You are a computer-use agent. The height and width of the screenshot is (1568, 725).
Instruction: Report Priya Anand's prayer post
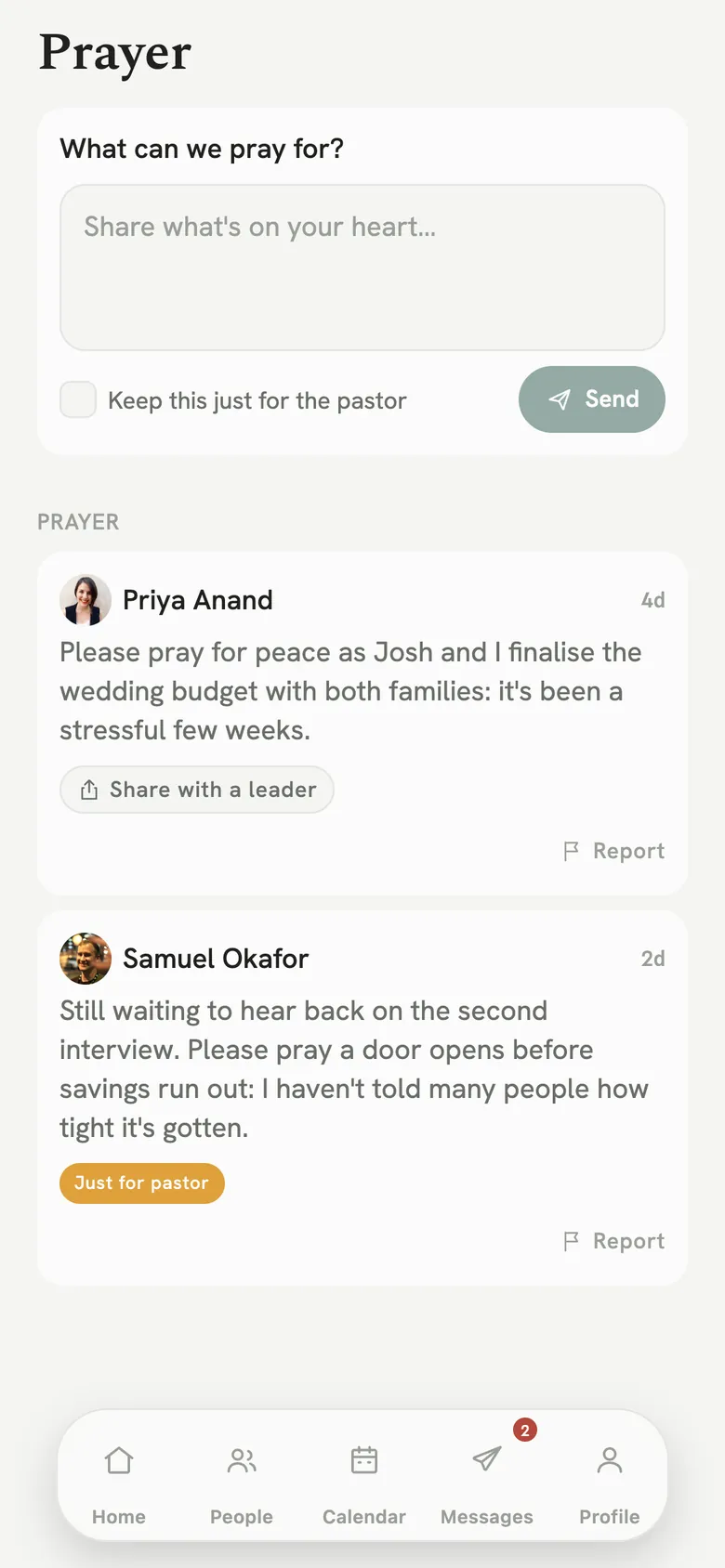[614, 851]
